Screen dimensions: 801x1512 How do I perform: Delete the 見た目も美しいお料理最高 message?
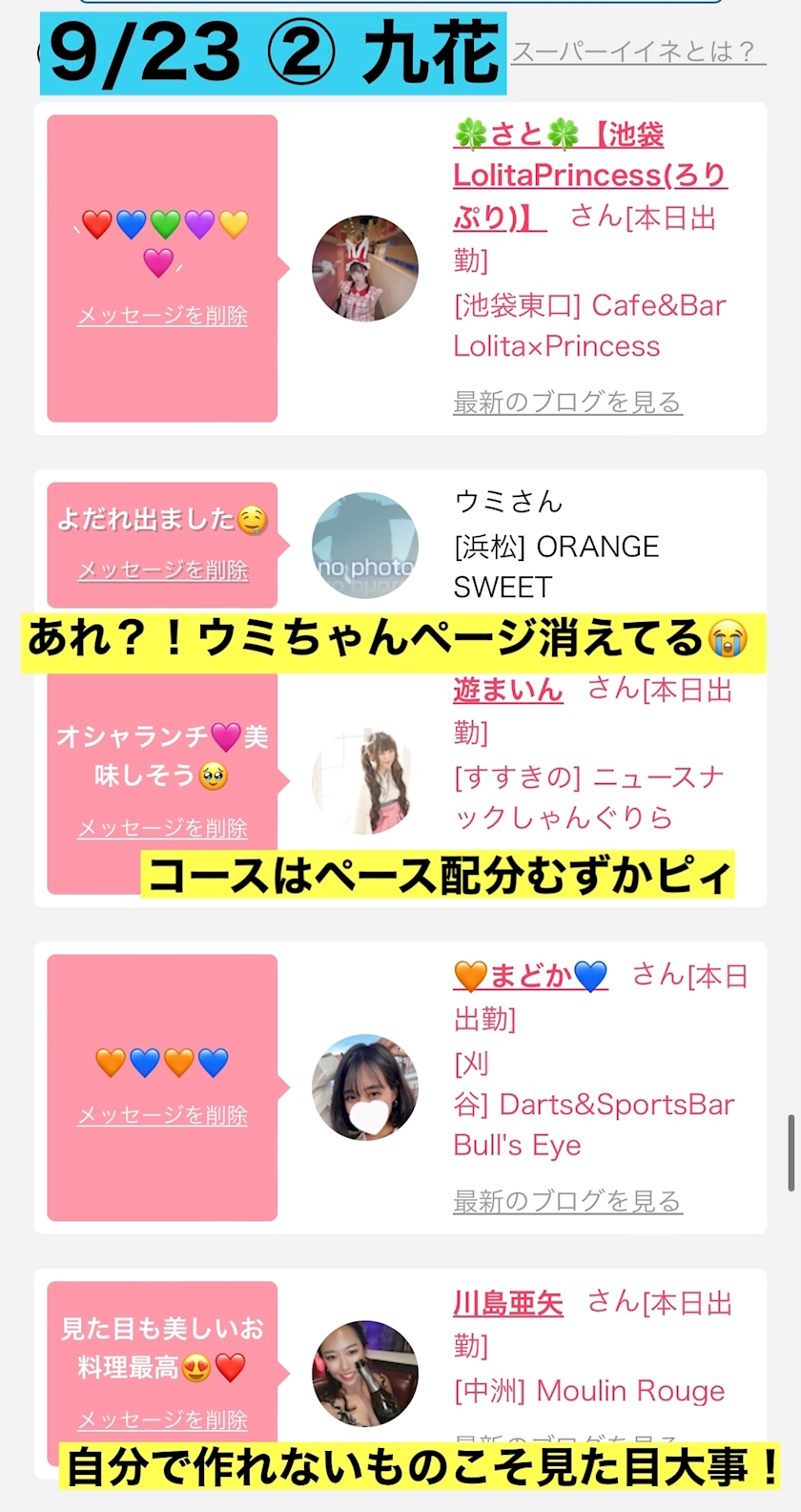click(162, 1419)
